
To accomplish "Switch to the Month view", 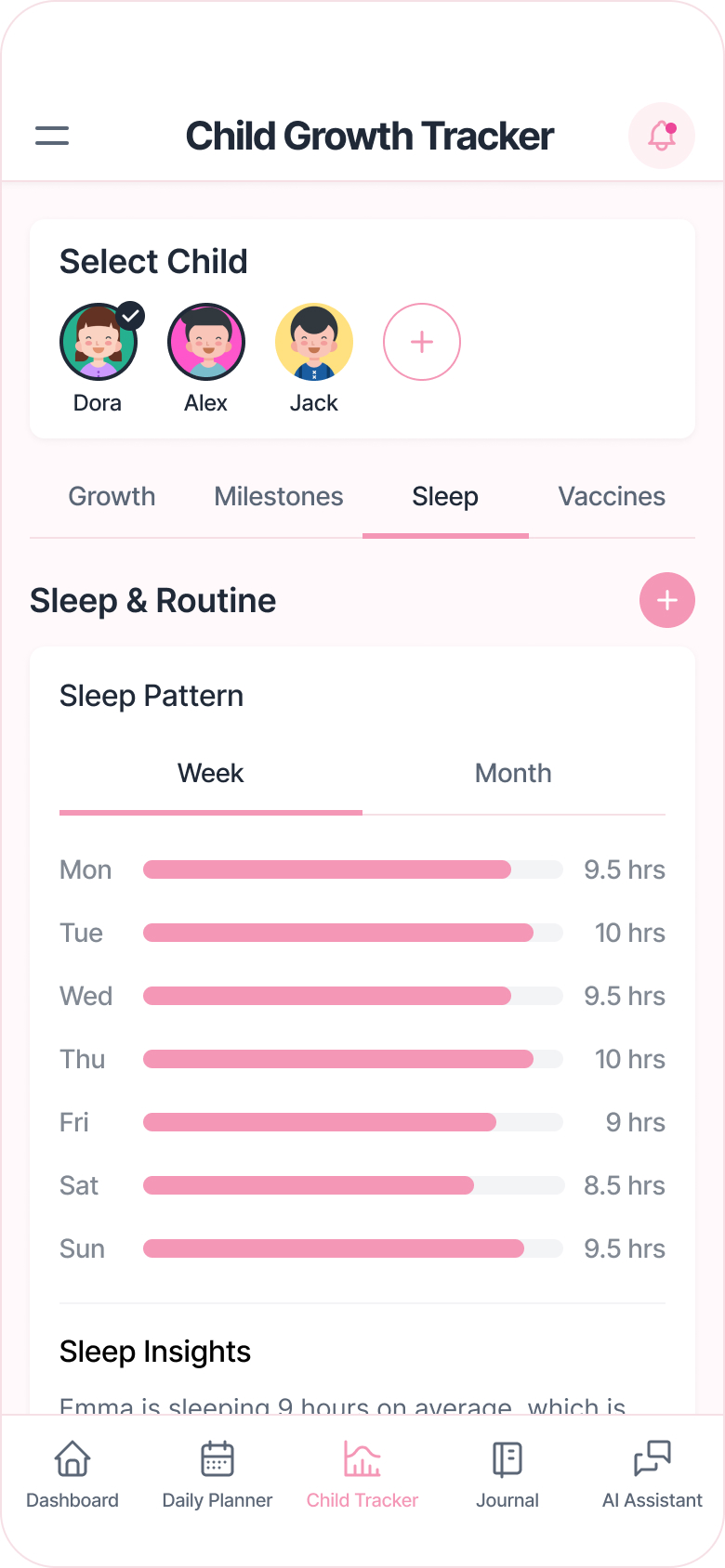I will pos(513,773).
